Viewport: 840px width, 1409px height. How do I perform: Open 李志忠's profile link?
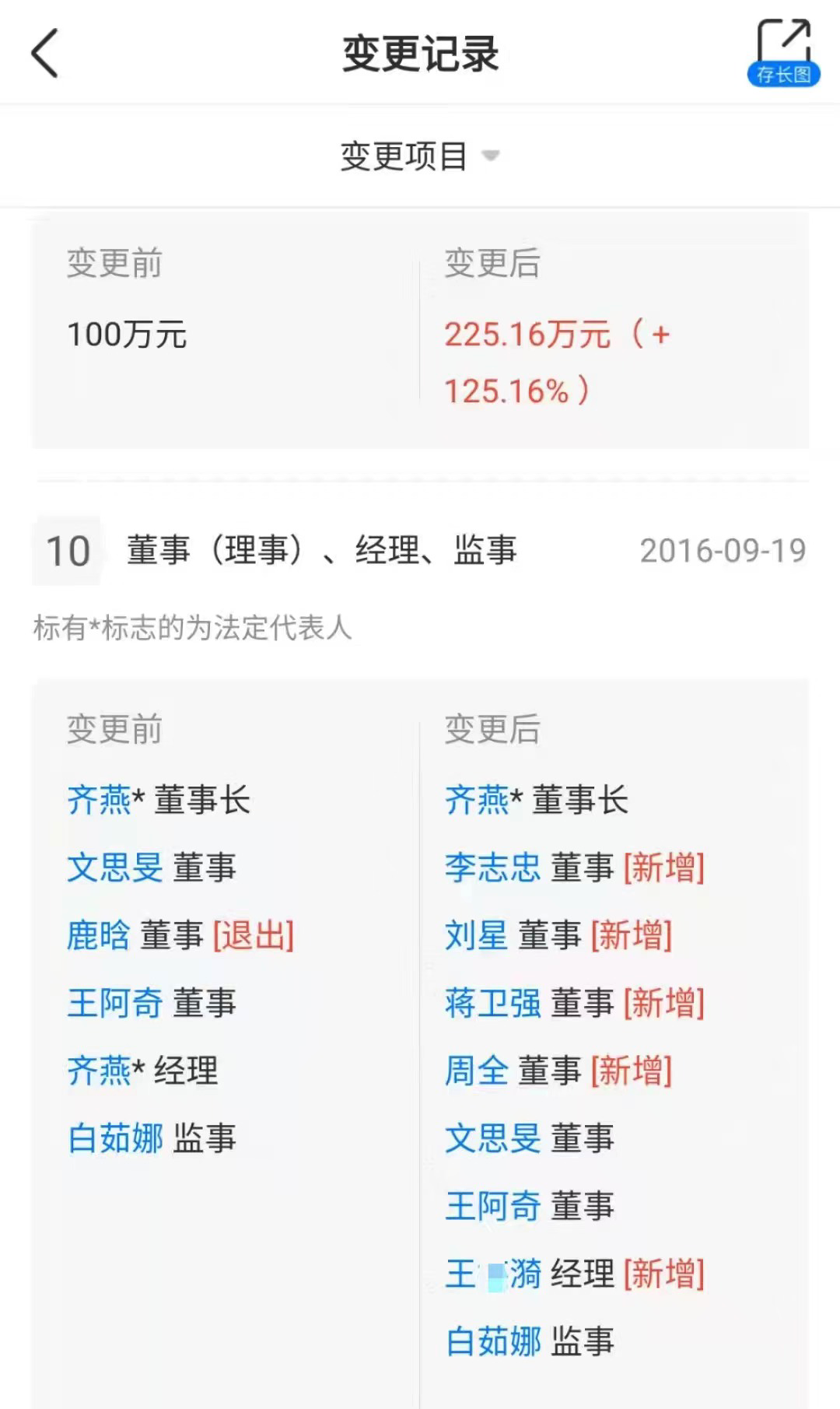click(492, 867)
